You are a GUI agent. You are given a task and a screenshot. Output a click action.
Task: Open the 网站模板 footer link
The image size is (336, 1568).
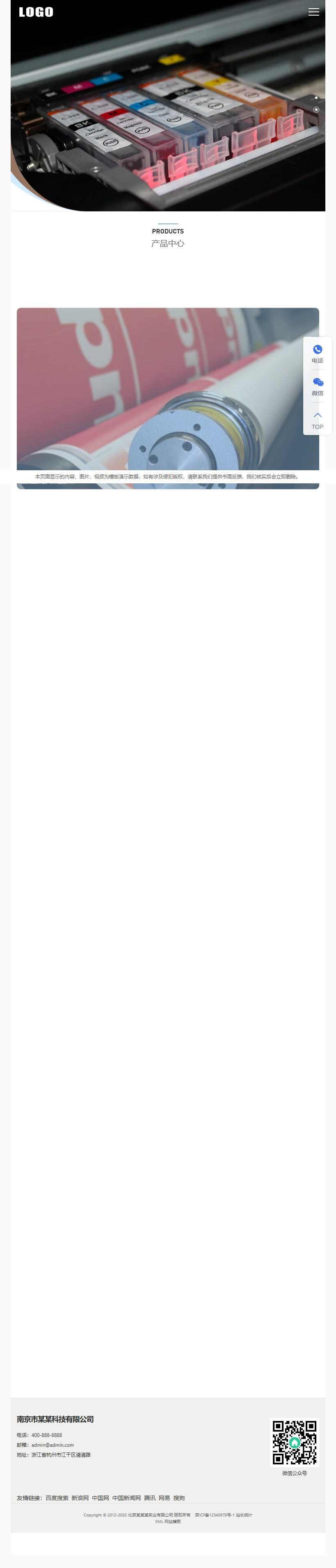[173, 1522]
